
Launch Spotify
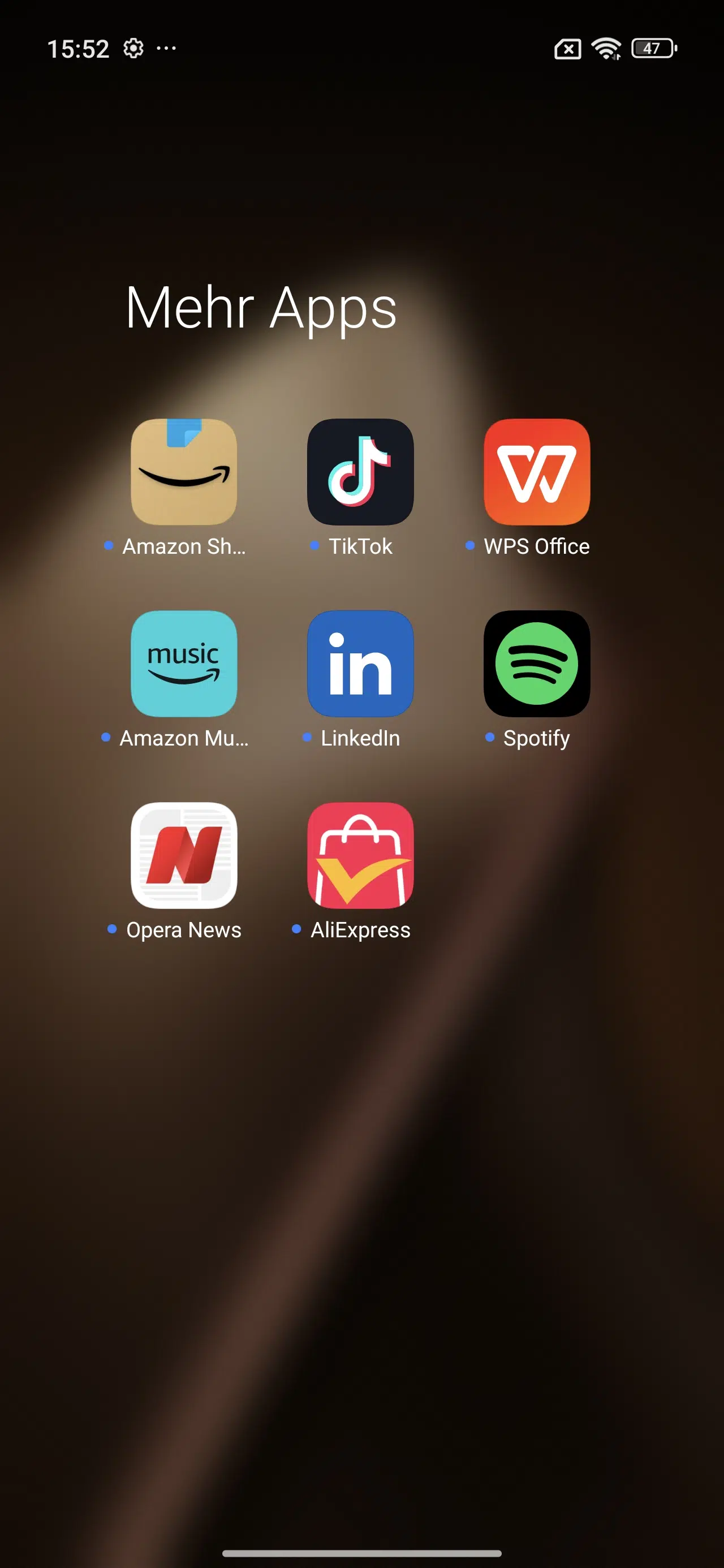(x=537, y=664)
